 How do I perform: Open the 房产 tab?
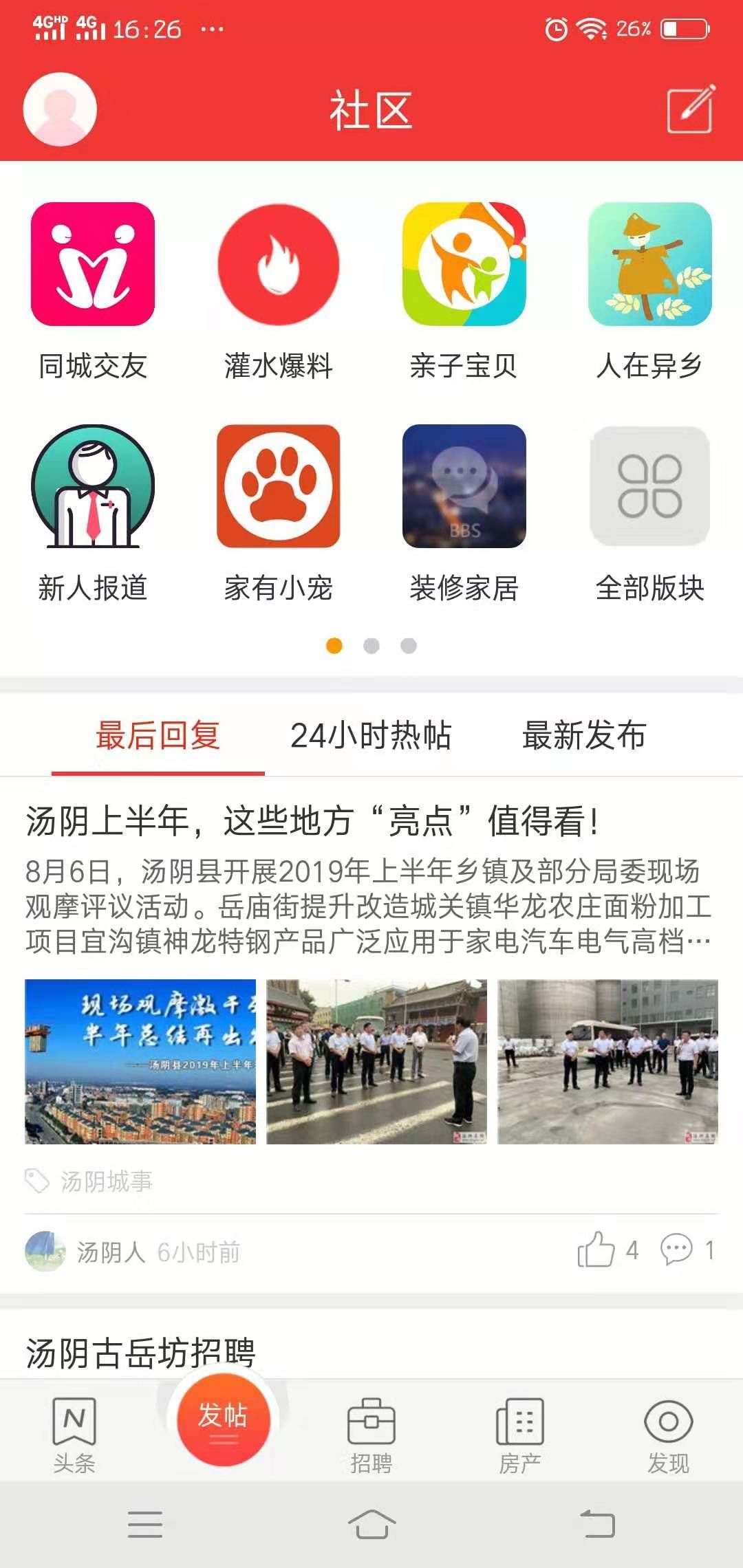[520, 1433]
